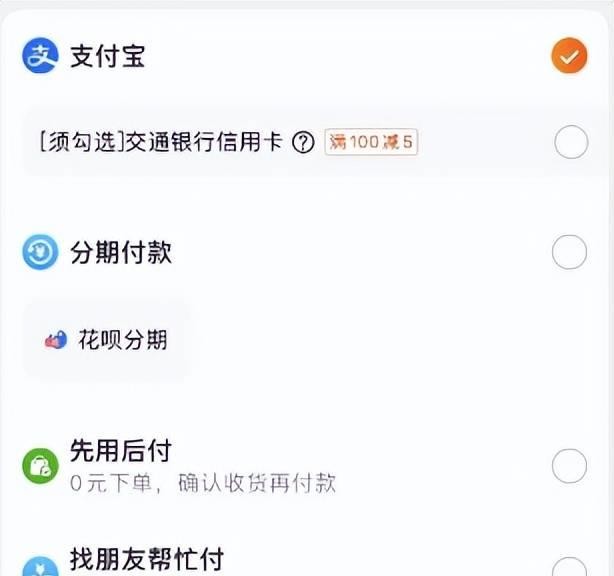
Task: Choose the 花呗分期 chip
Action: (x=107, y=341)
